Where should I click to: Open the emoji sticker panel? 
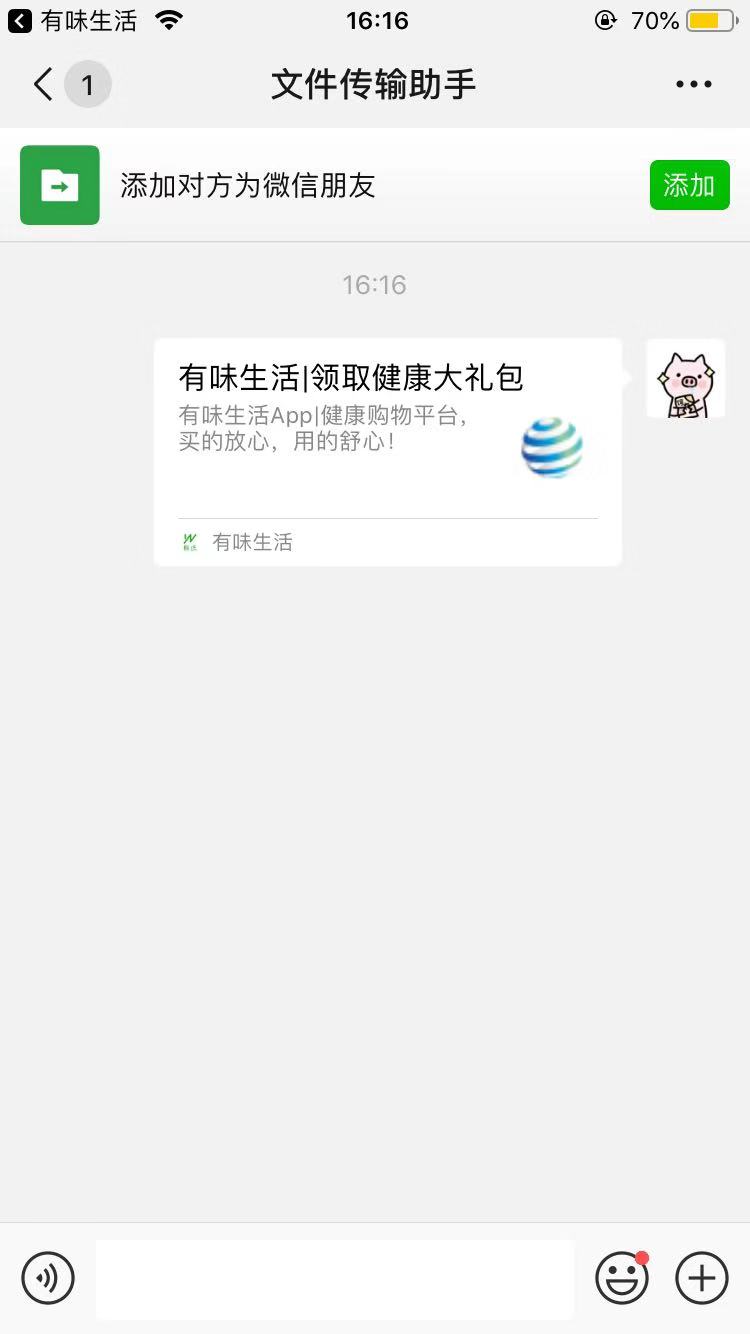click(622, 1278)
